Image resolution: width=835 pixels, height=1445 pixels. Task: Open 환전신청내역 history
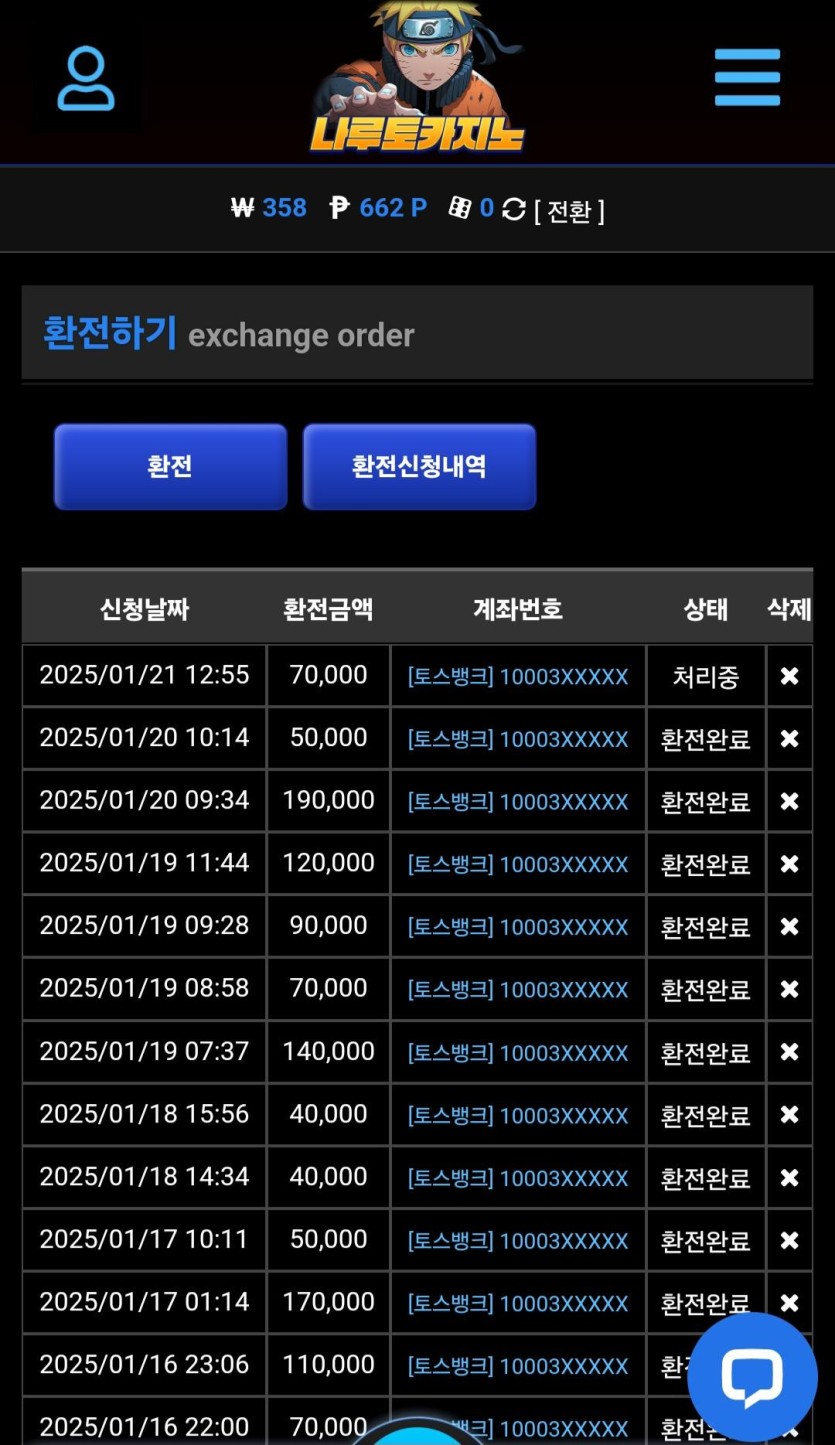click(x=419, y=467)
